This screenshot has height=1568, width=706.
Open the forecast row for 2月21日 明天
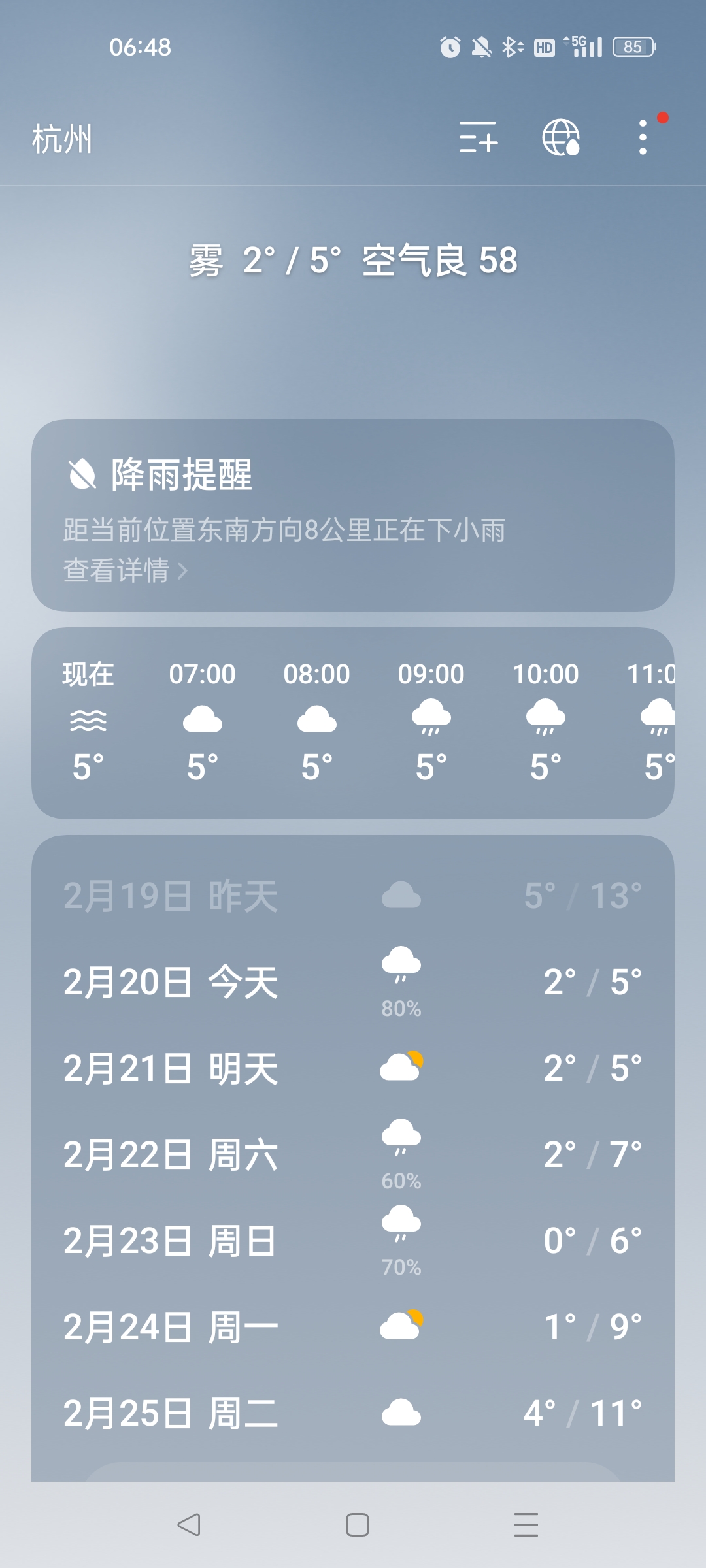pos(353,1068)
